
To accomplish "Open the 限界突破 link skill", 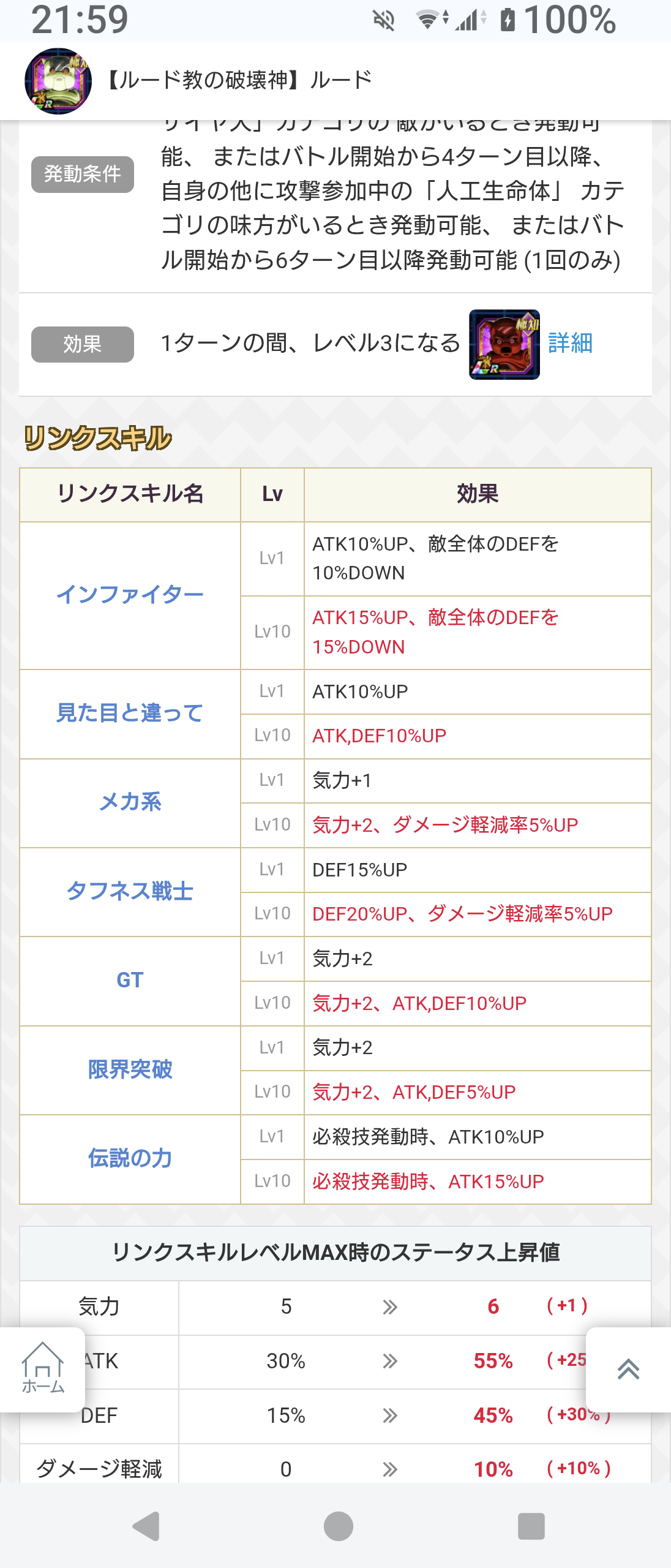I will pos(130,1069).
